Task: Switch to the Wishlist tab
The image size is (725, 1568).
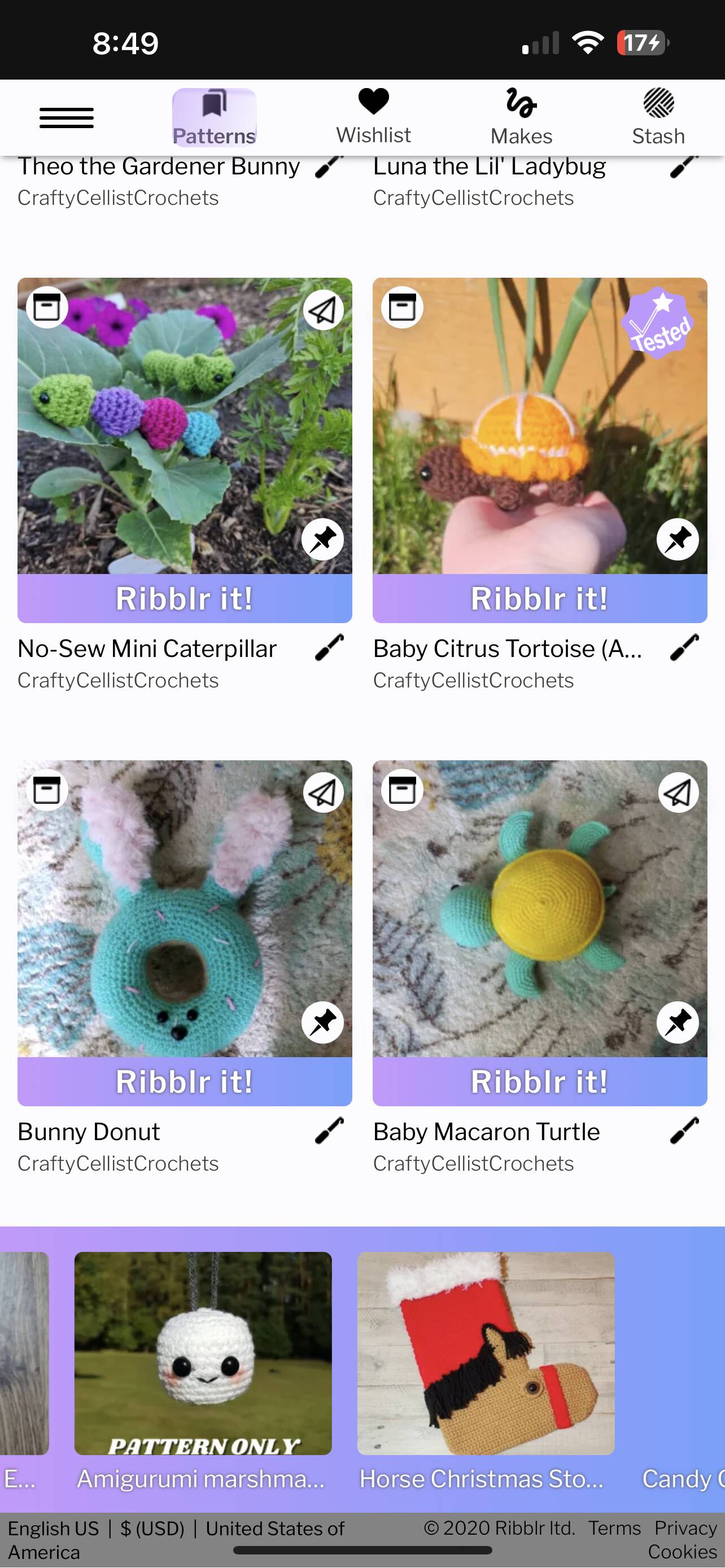Action: point(373,117)
